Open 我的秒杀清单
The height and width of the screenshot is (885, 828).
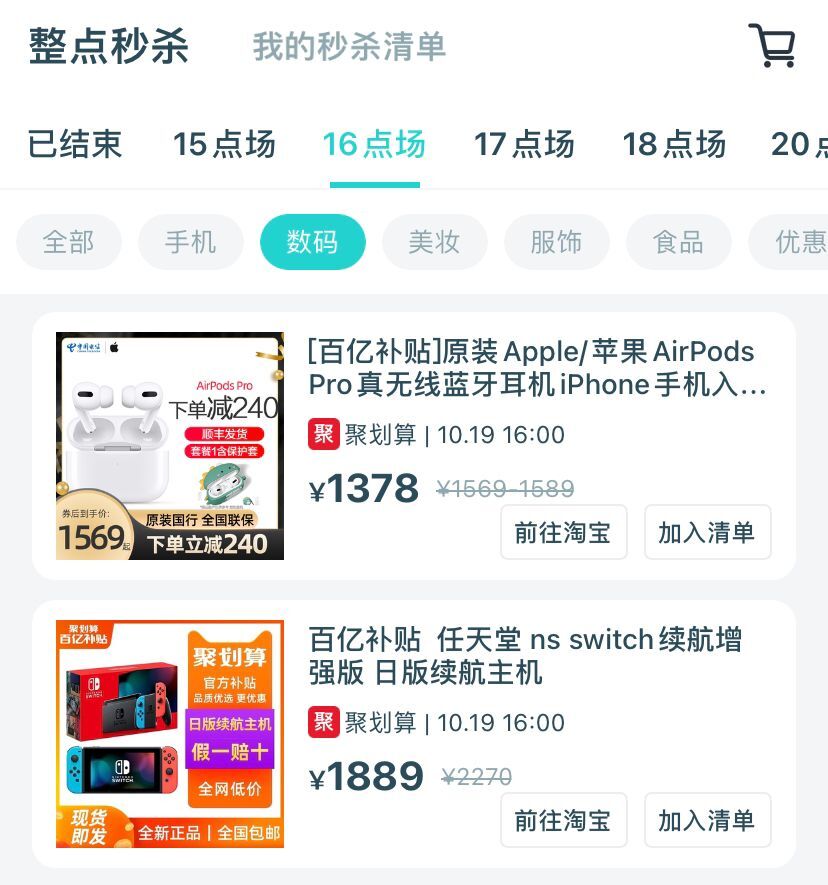click(x=347, y=46)
